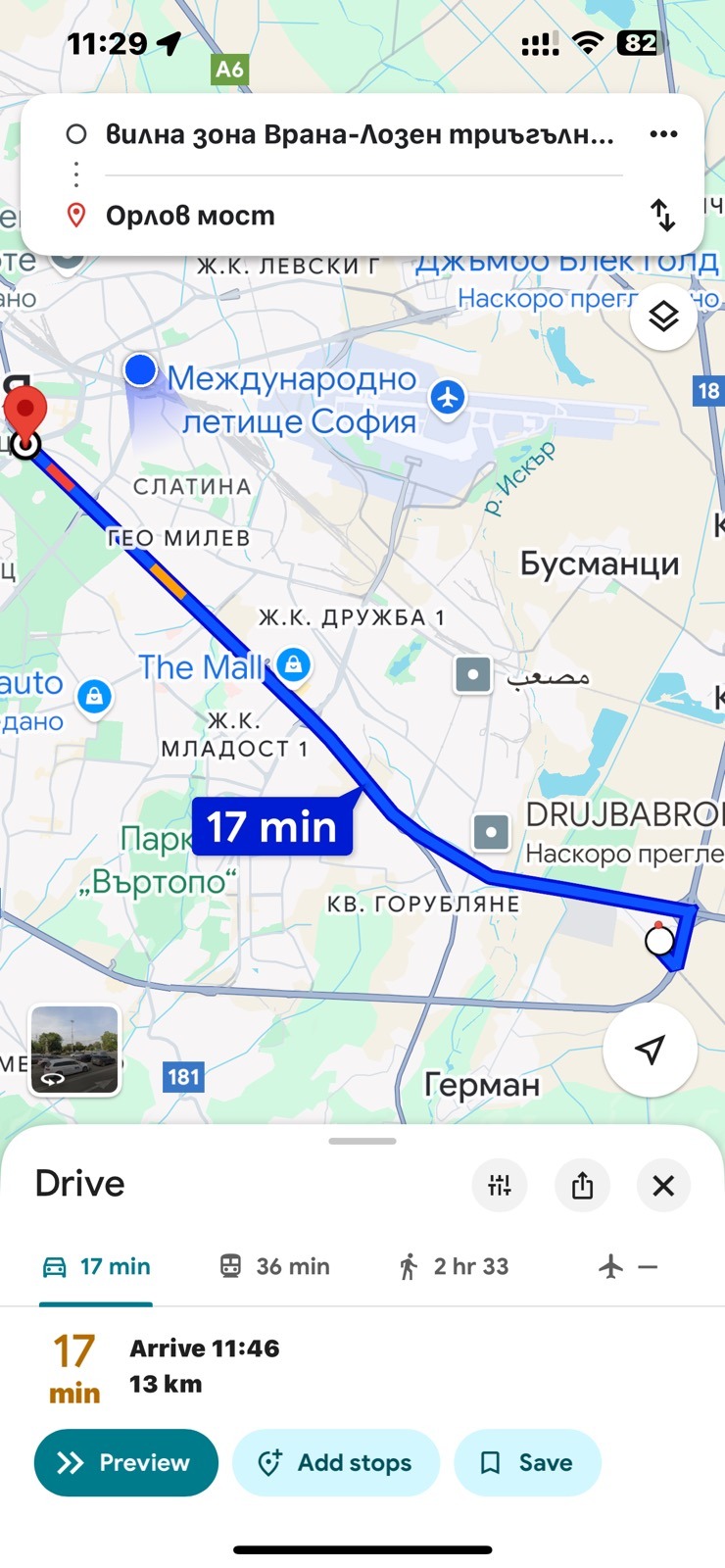Edit the starting point field Вилна зона Врана-Лозен

[360, 135]
